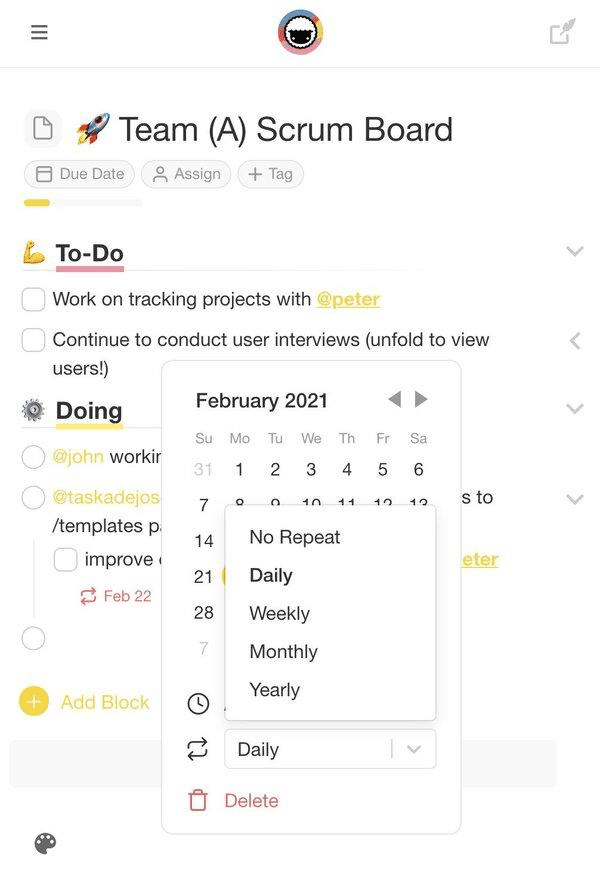Viewport: 600px width, 877px height.
Task: Check off 'Work on tracking projects' task
Action: click(x=33, y=299)
